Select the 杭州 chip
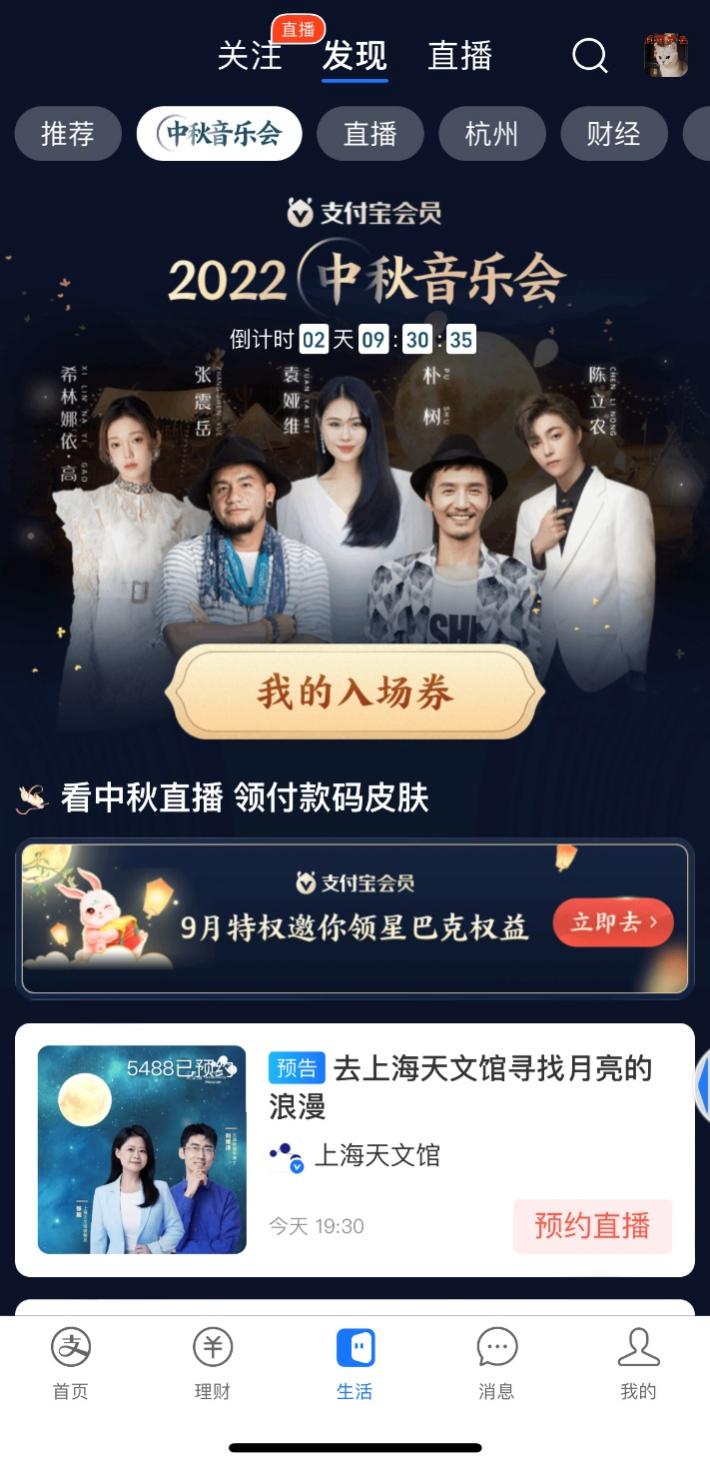The image size is (710, 1467). (491, 134)
